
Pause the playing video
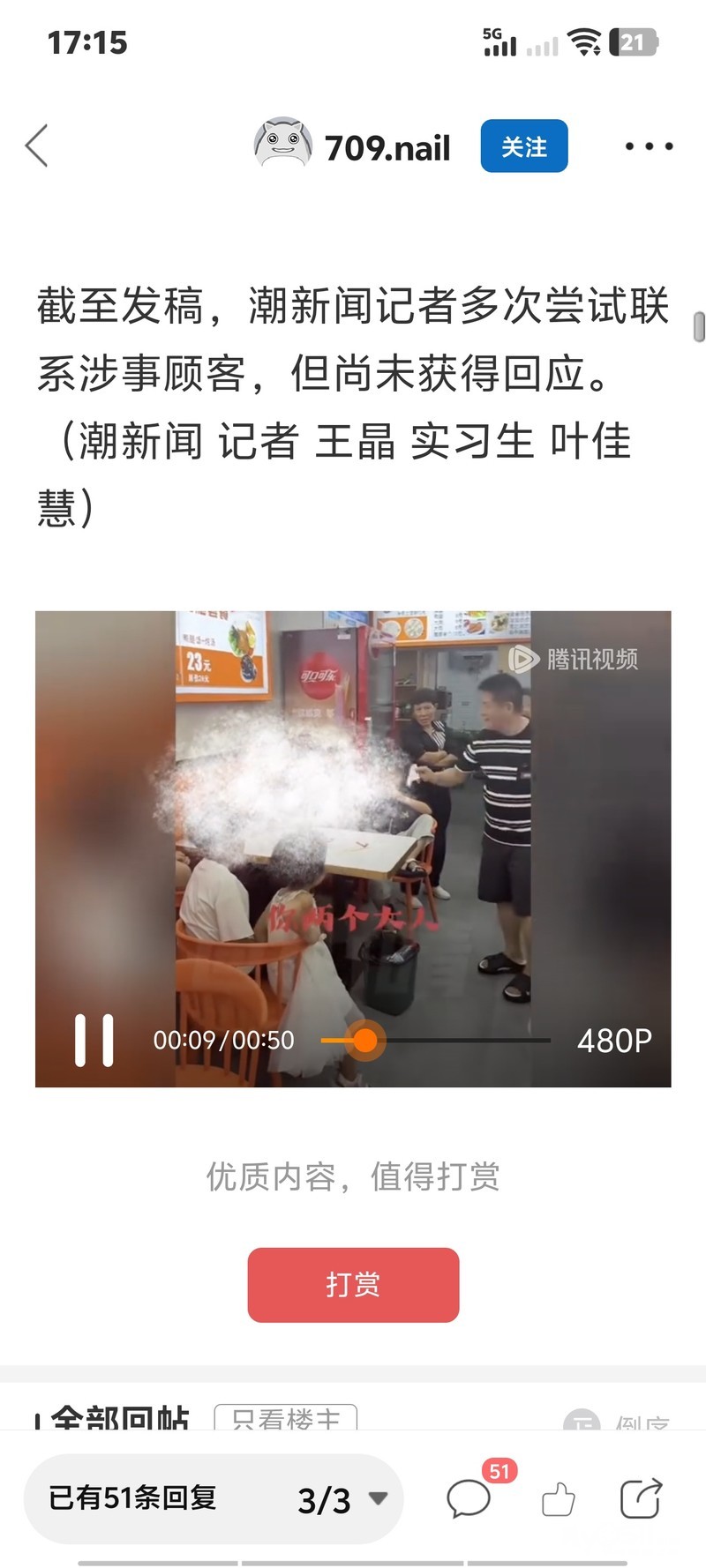point(94,1041)
